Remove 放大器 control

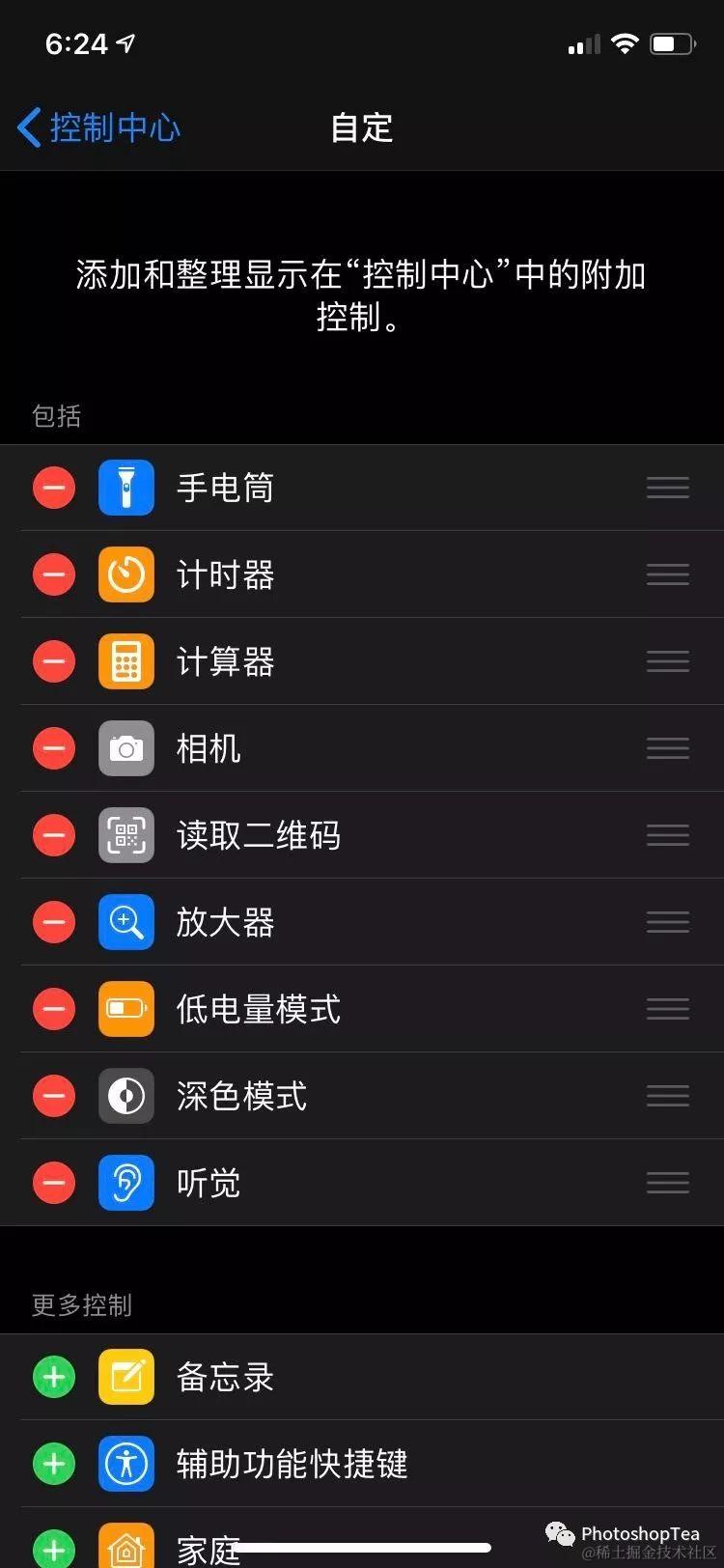click(54, 922)
